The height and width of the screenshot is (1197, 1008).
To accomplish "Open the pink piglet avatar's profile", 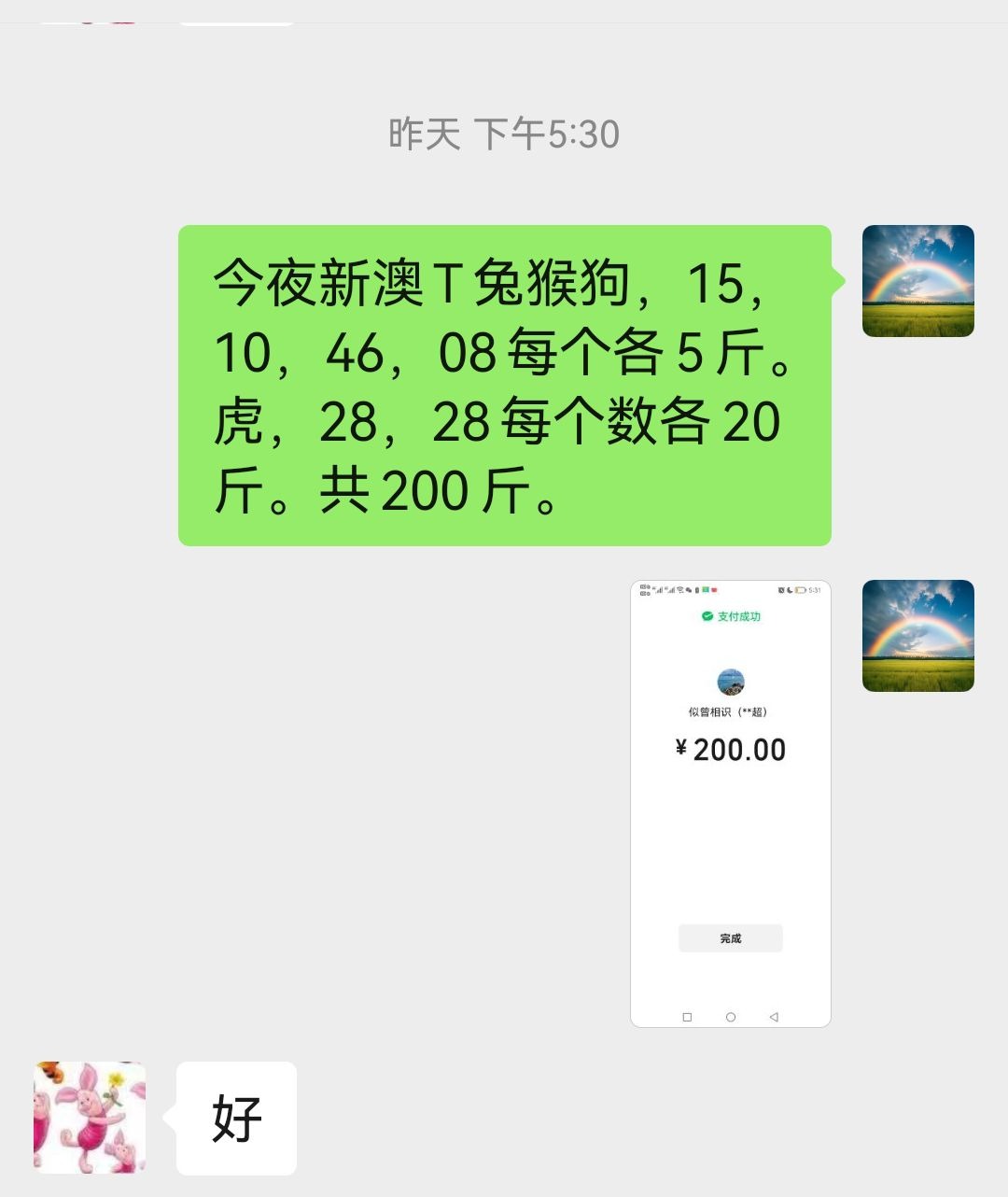I will coord(90,1117).
